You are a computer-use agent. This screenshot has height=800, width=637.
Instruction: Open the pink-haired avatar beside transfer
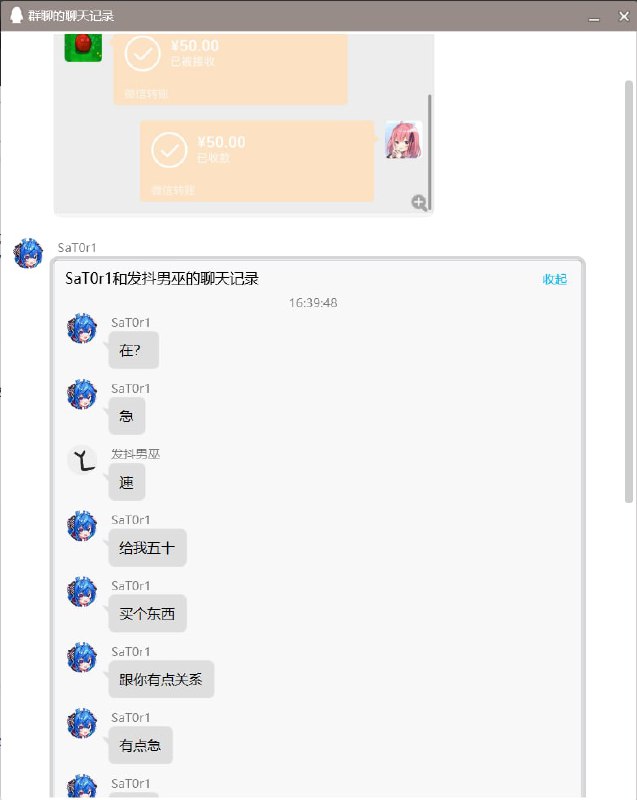(403, 140)
